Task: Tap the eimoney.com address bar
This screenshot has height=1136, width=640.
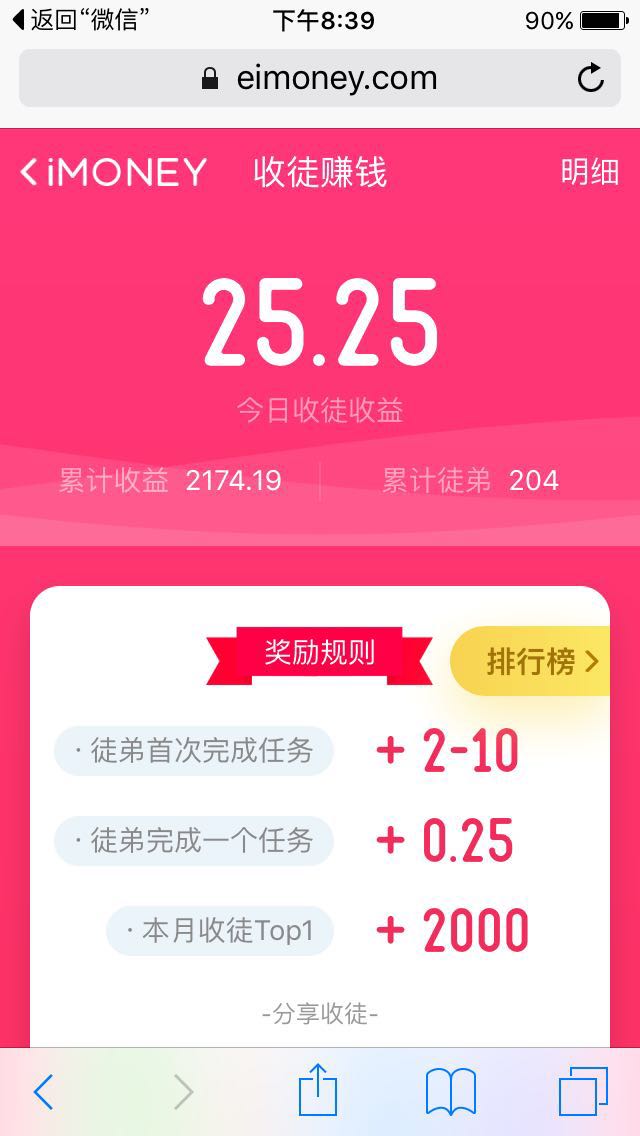Action: click(x=320, y=78)
